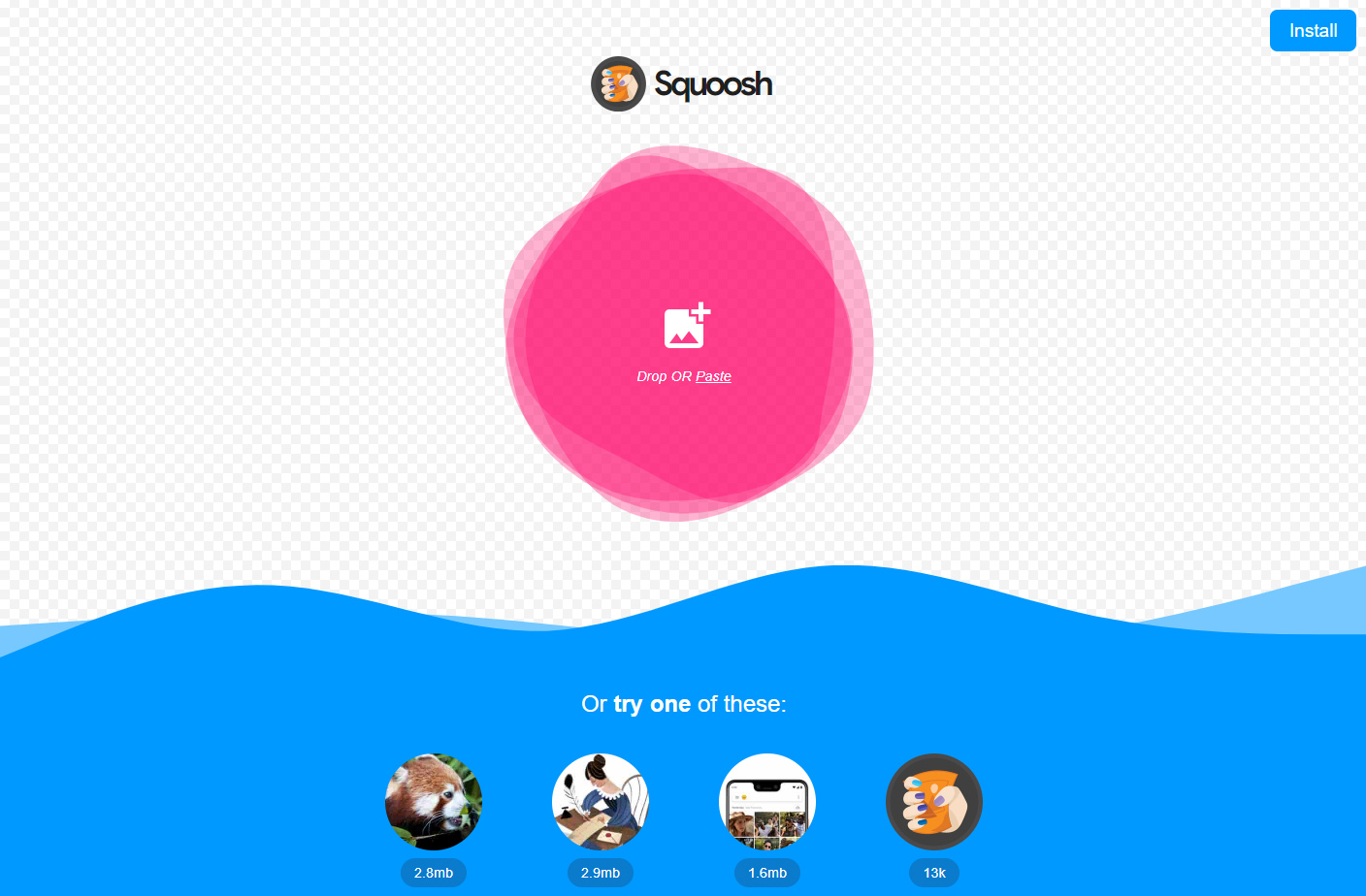Screen dimensions: 1366x896
Task: Select the 1.6mb phone screenshot sample
Action: (x=767, y=802)
